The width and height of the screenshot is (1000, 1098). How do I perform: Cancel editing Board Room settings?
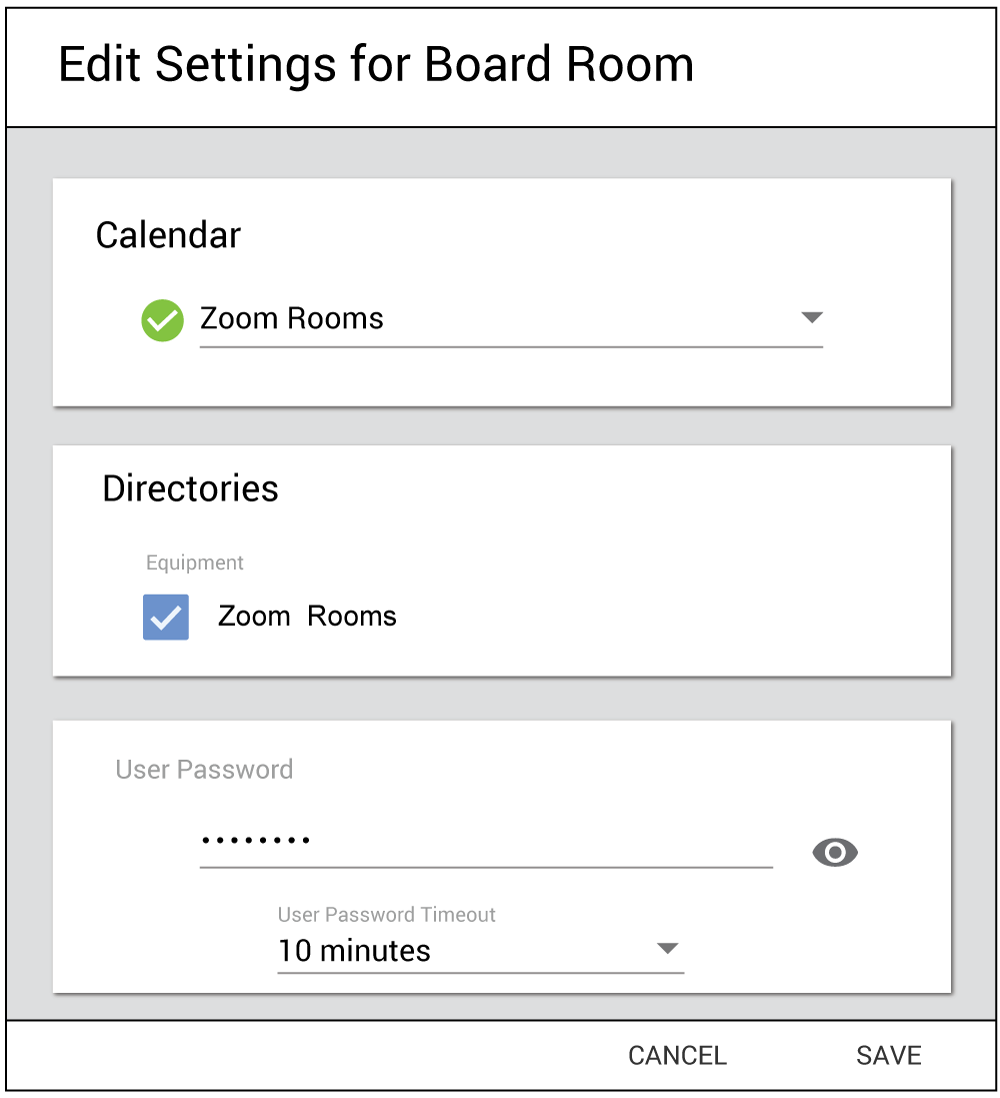[x=677, y=1055]
